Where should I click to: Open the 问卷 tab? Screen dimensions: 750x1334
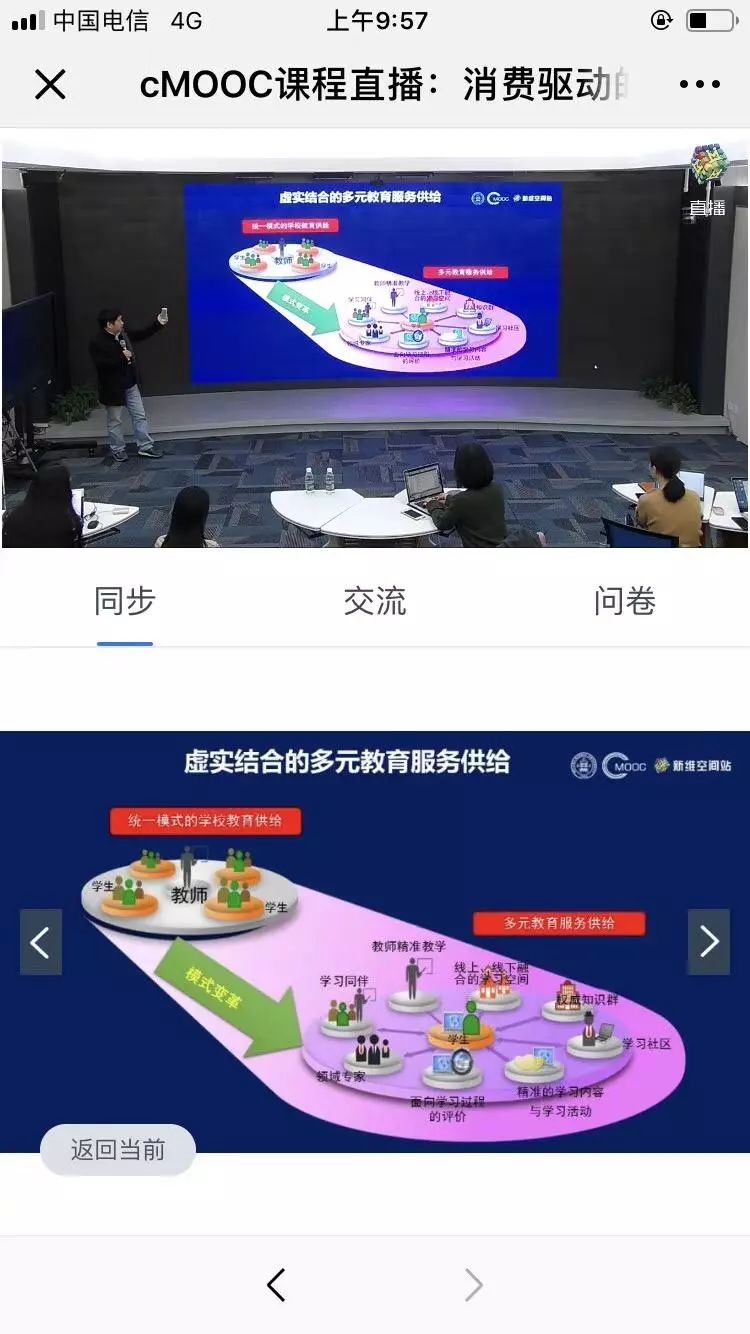tap(624, 602)
